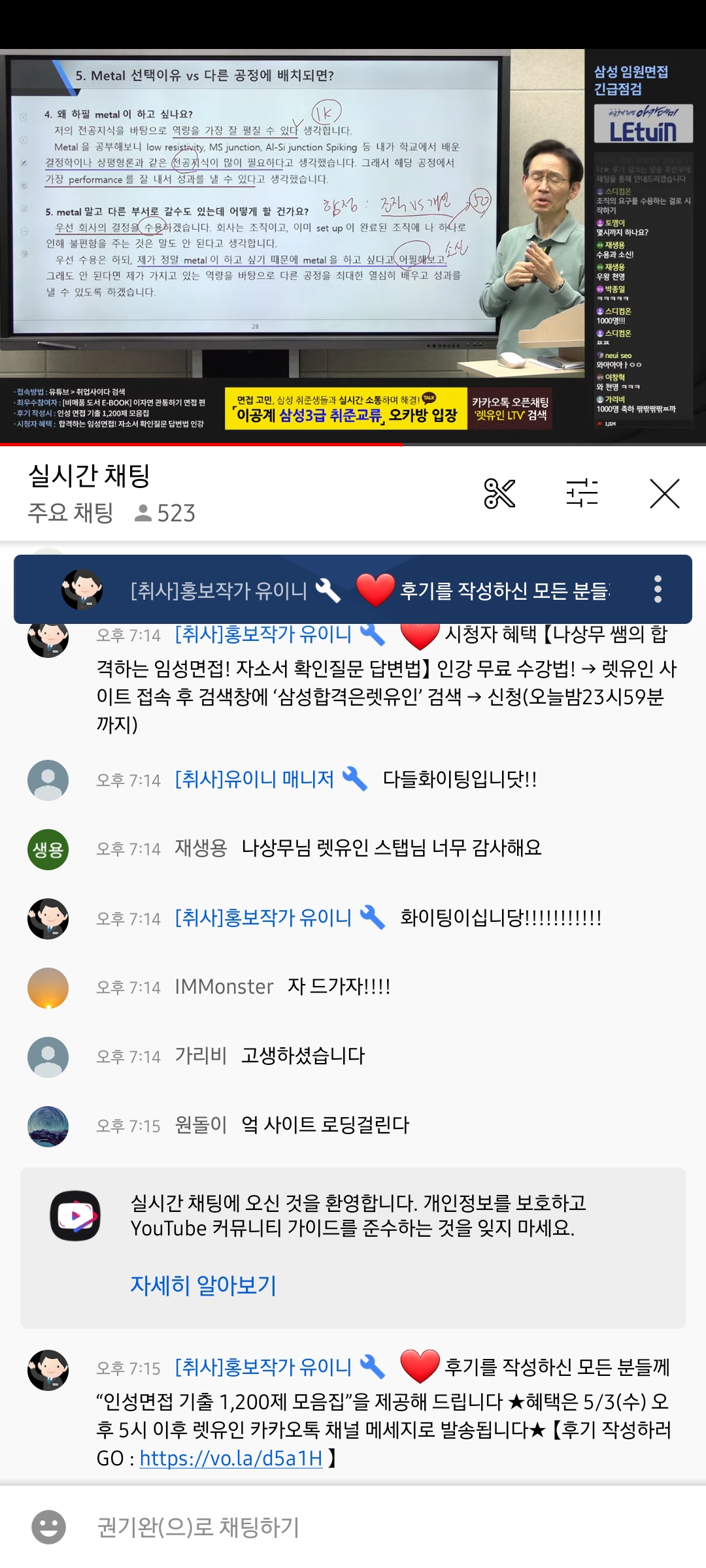The width and height of the screenshot is (706, 1568).
Task: Tap the scissors clip icon
Action: click(499, 493)
